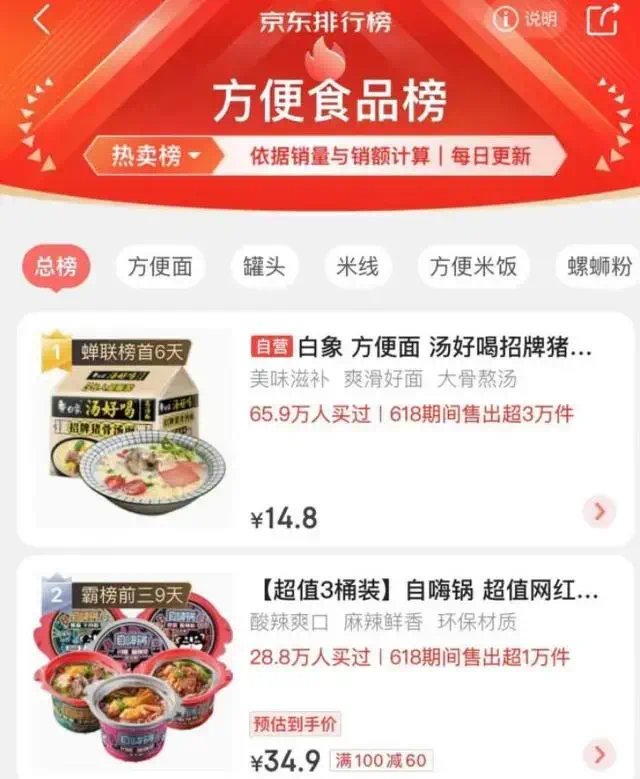Go back using the top-left arrow

click(x=41, y=21)
